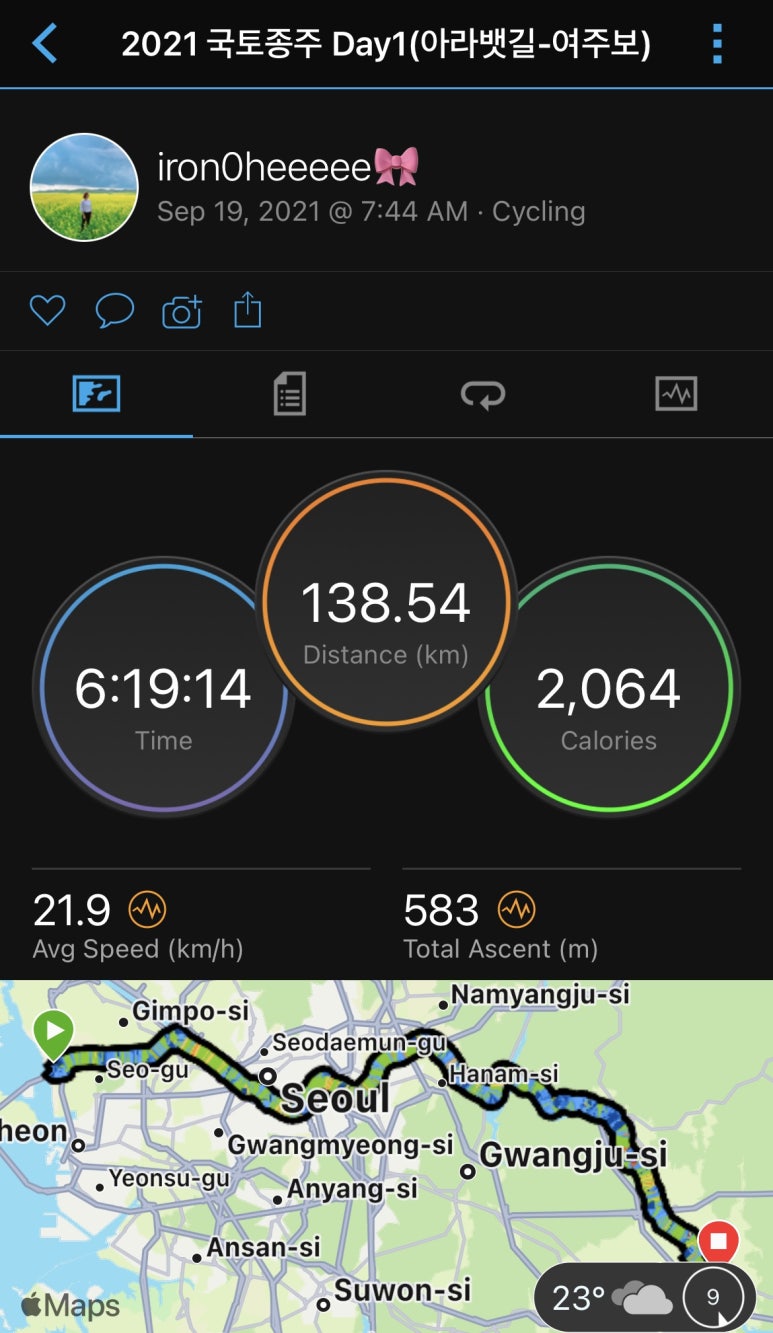Add a photo to the activity
Viewport: 773px width, 1333px height.
pos(182,311)
